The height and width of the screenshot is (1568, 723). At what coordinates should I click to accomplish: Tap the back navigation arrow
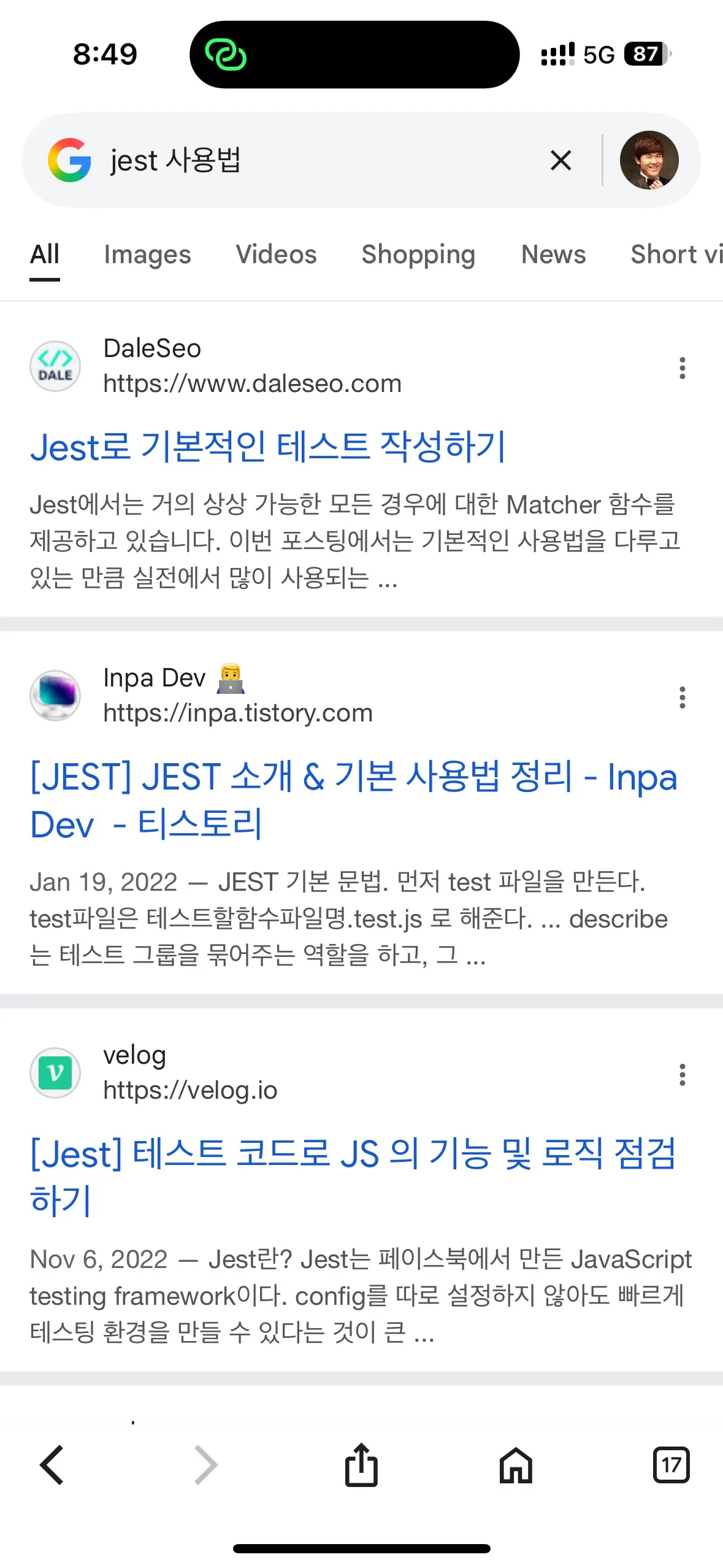[x=53, y=1466]
